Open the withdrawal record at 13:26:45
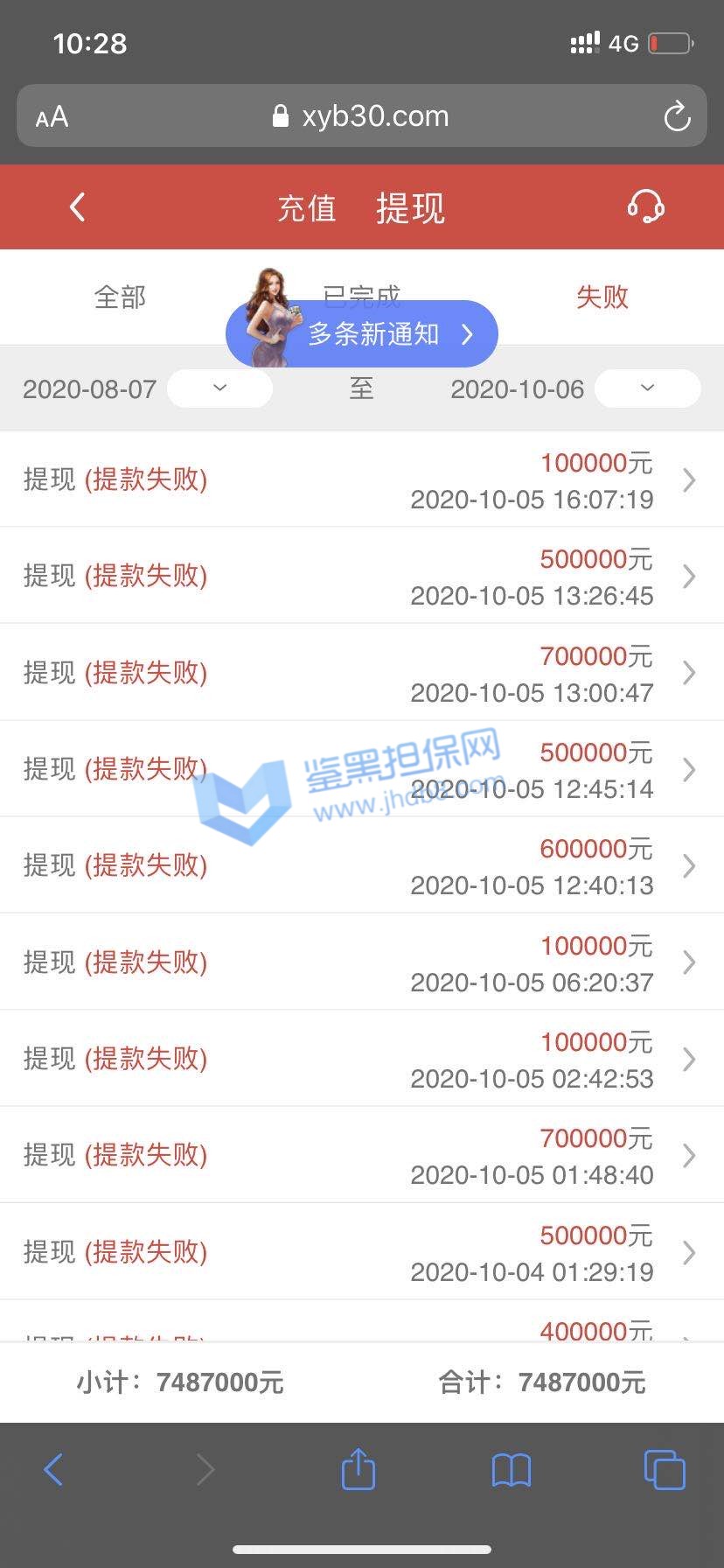Viewport: 724px width, 1568px height. click(362, 576)
